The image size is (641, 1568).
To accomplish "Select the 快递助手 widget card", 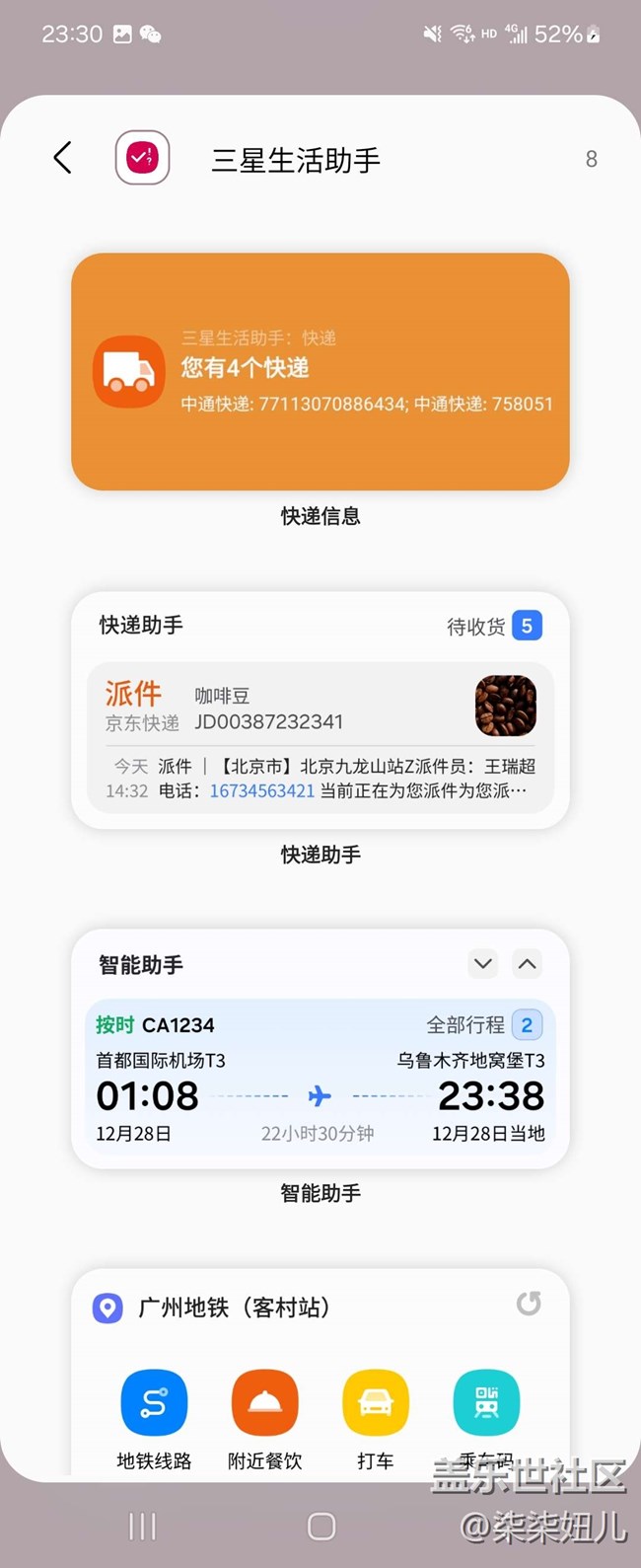I will (x=320, y=710).
